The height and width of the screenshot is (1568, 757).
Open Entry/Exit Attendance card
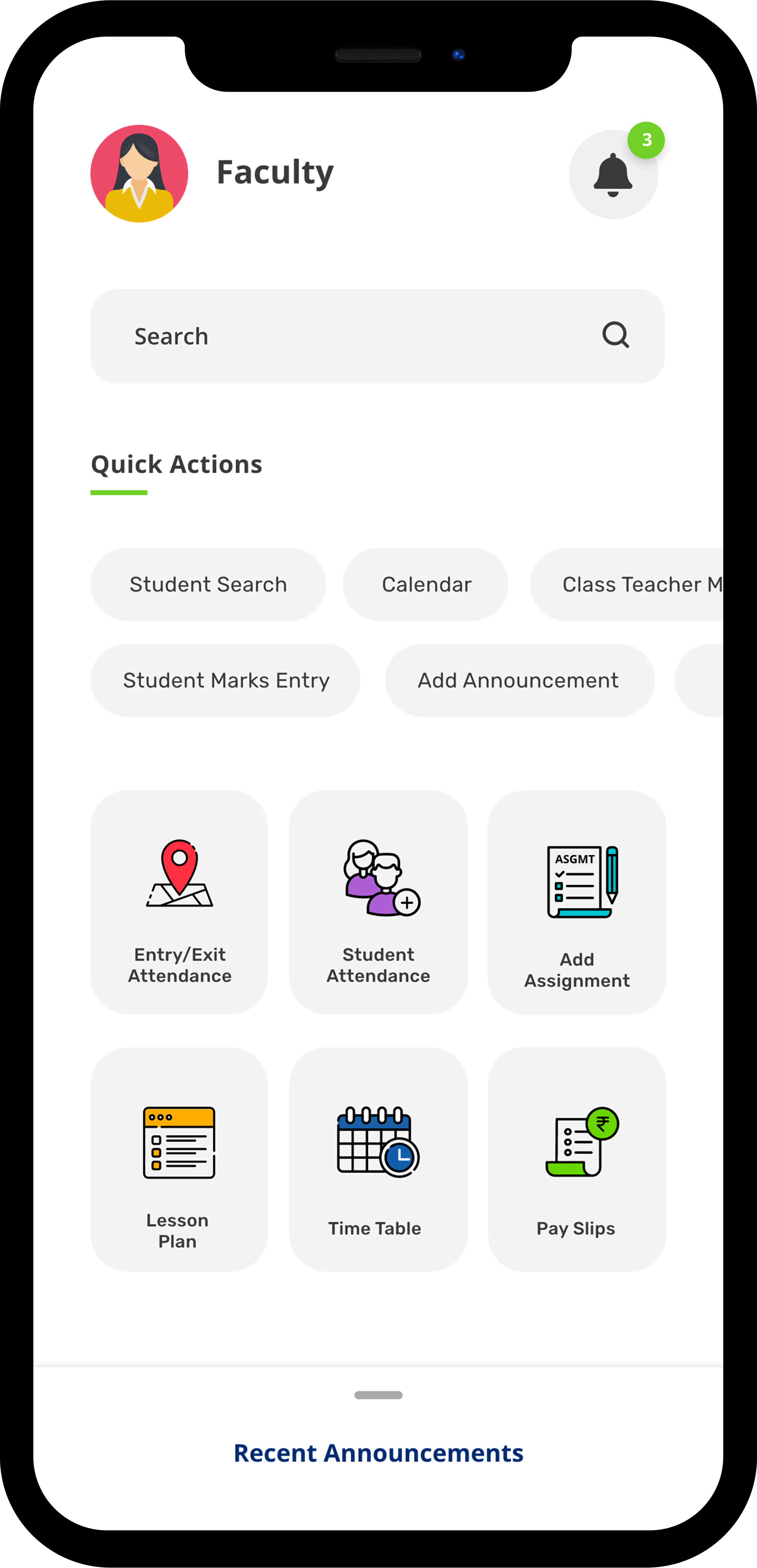[179, 902]
